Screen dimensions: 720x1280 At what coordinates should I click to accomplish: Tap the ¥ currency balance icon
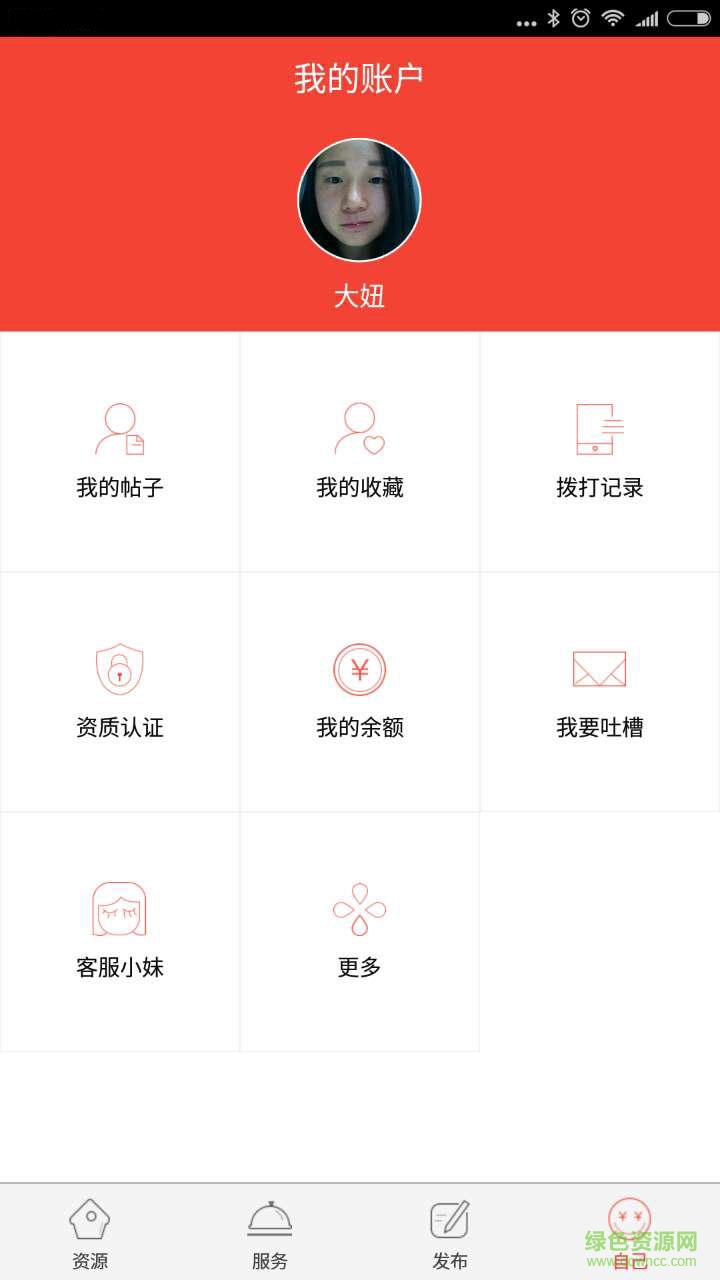tap(359, 667)
